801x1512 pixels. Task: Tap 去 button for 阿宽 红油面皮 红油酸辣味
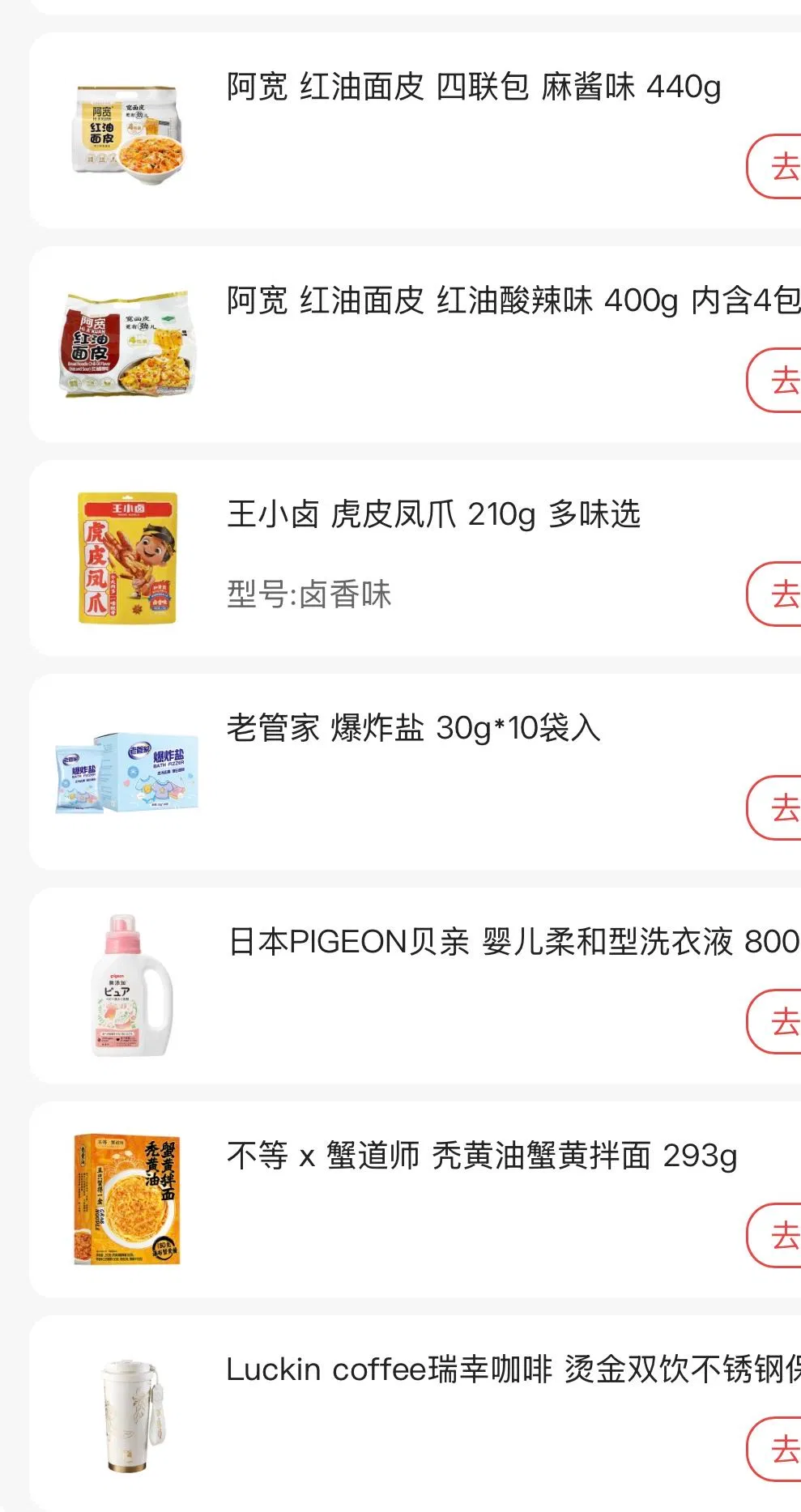point(779,381)
